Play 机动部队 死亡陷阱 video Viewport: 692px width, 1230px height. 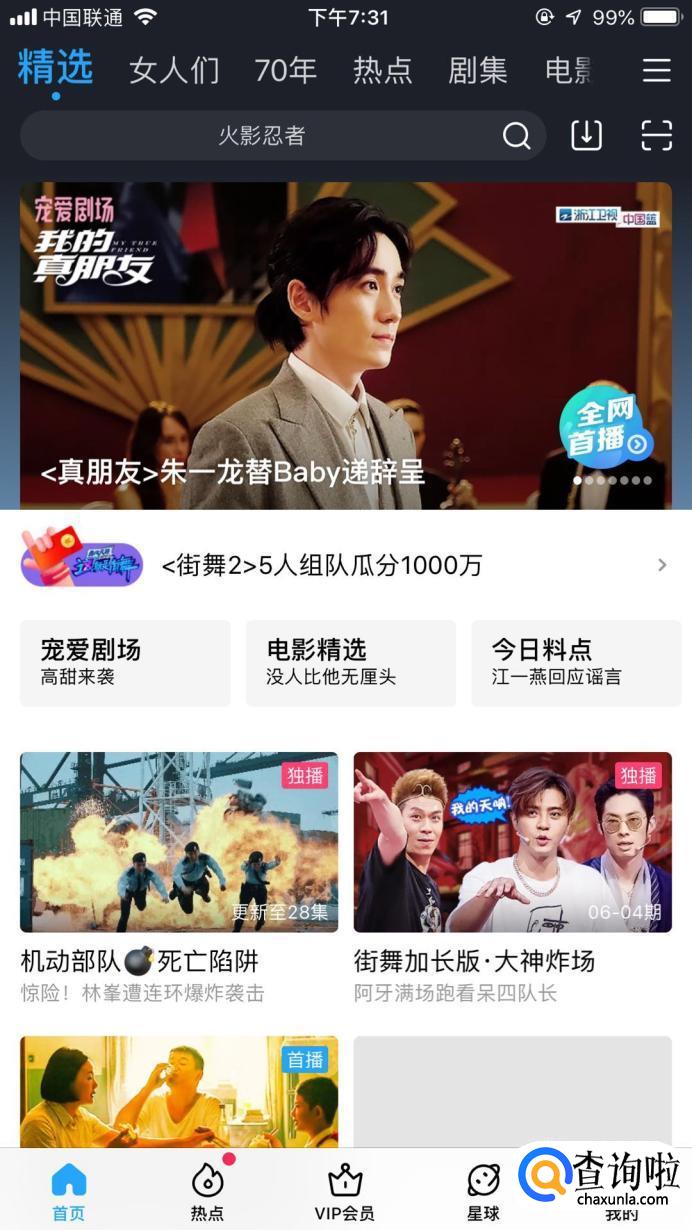(x=179, y=842)
